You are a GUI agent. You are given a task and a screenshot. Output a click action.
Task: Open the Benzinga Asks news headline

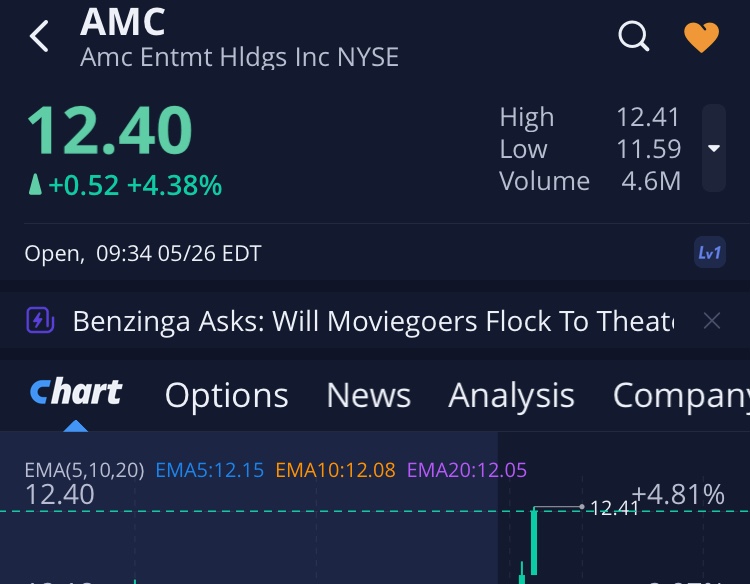point(372,321)
